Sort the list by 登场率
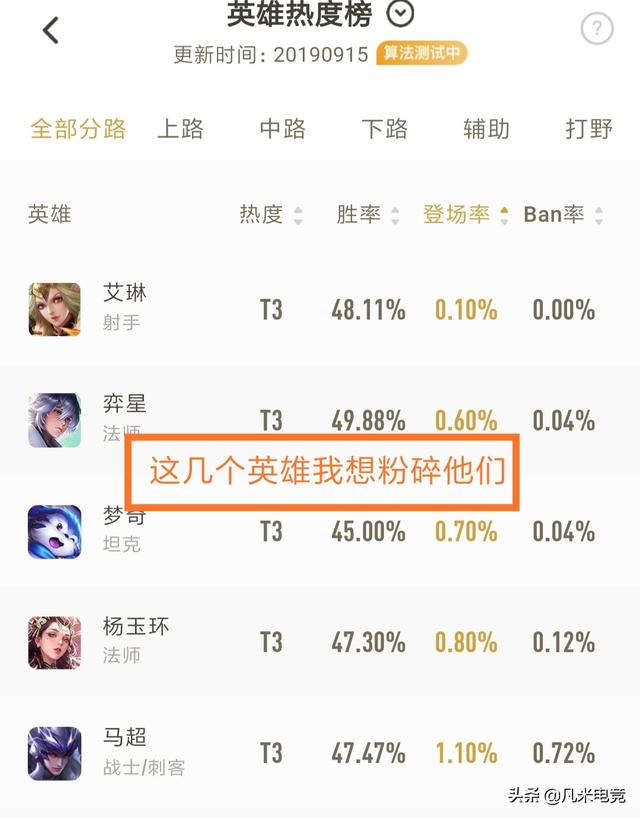 point(465,214)
